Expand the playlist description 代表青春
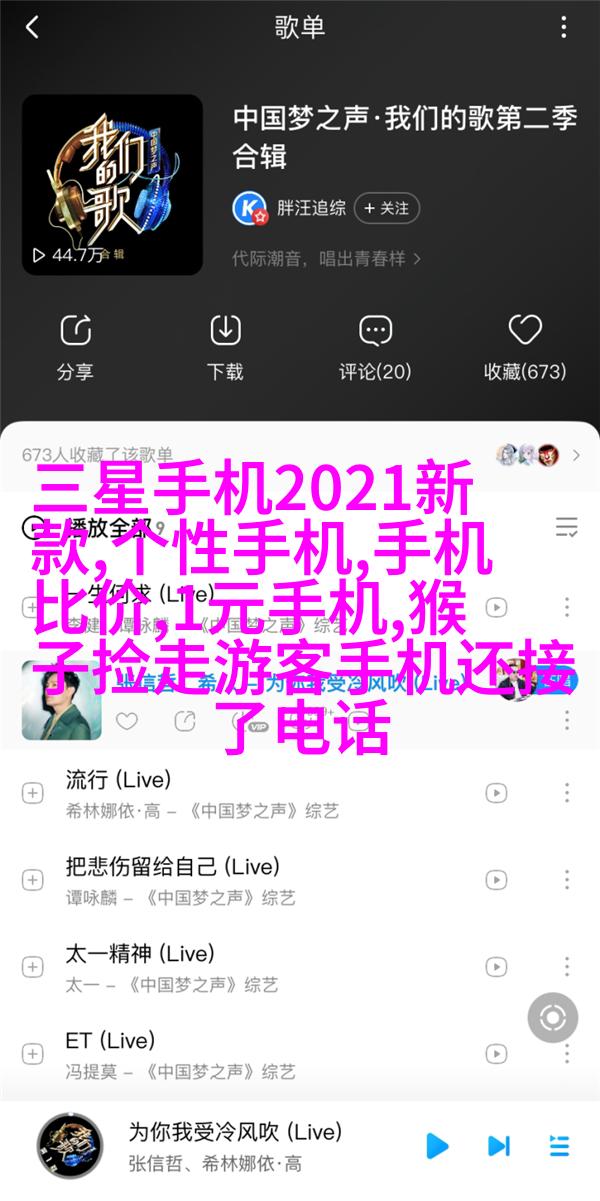This screenshot has height=1201, width=600. (x=327, y=258)
